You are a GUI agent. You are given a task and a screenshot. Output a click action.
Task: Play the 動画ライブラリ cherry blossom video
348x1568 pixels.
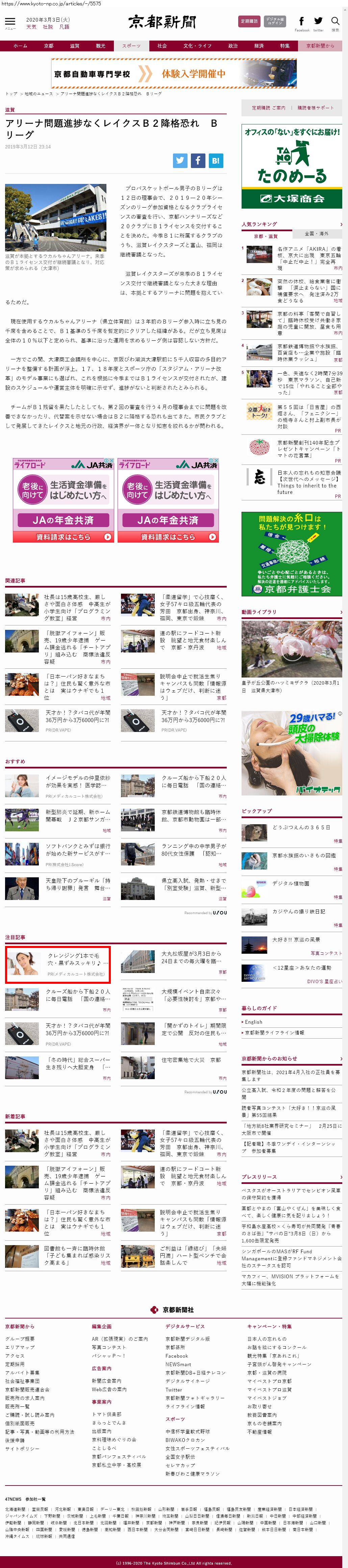click(x=292, y=648)
